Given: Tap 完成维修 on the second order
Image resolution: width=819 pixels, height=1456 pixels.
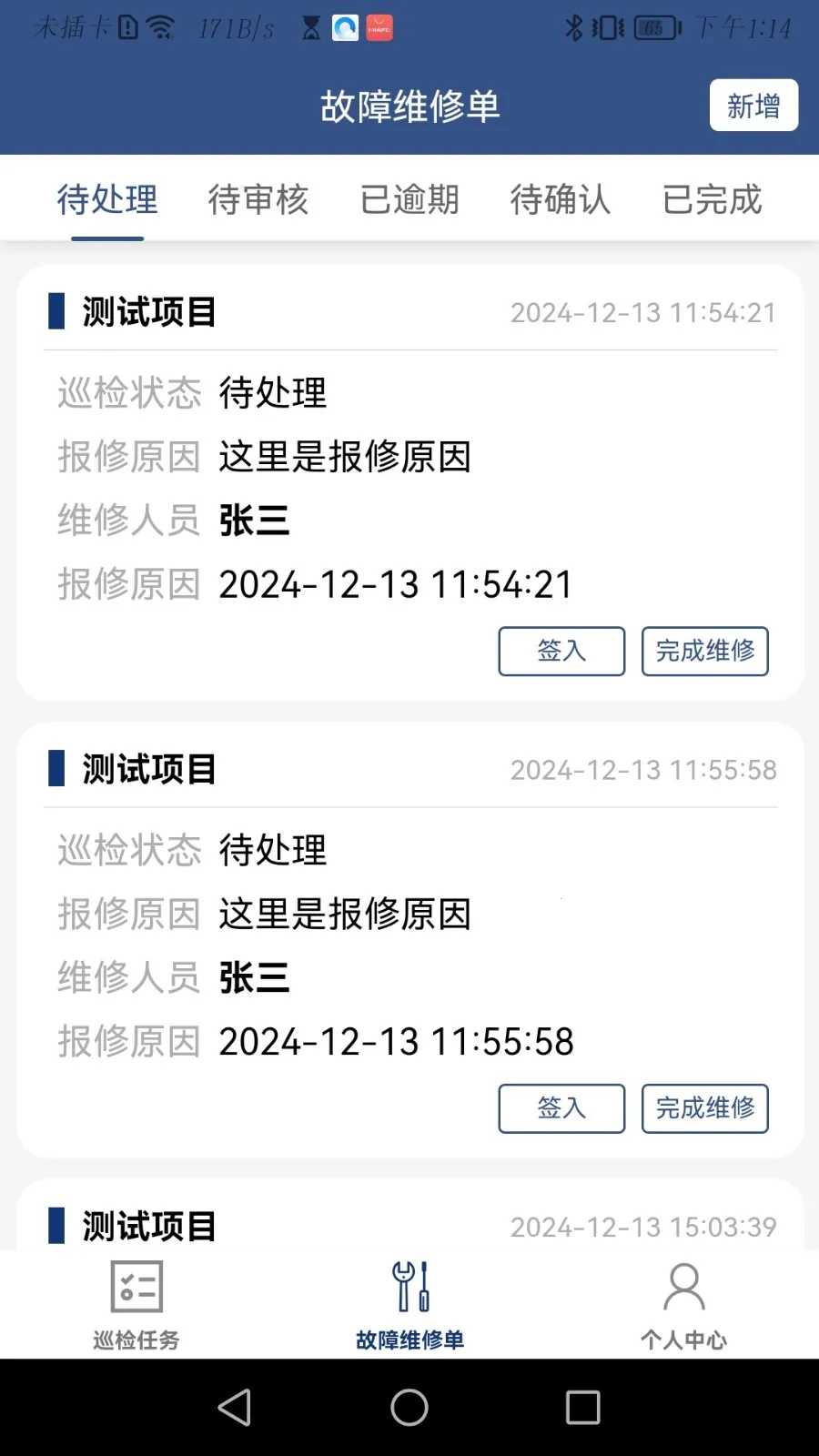Looking at the screenshot, I should click(705, 1109).
